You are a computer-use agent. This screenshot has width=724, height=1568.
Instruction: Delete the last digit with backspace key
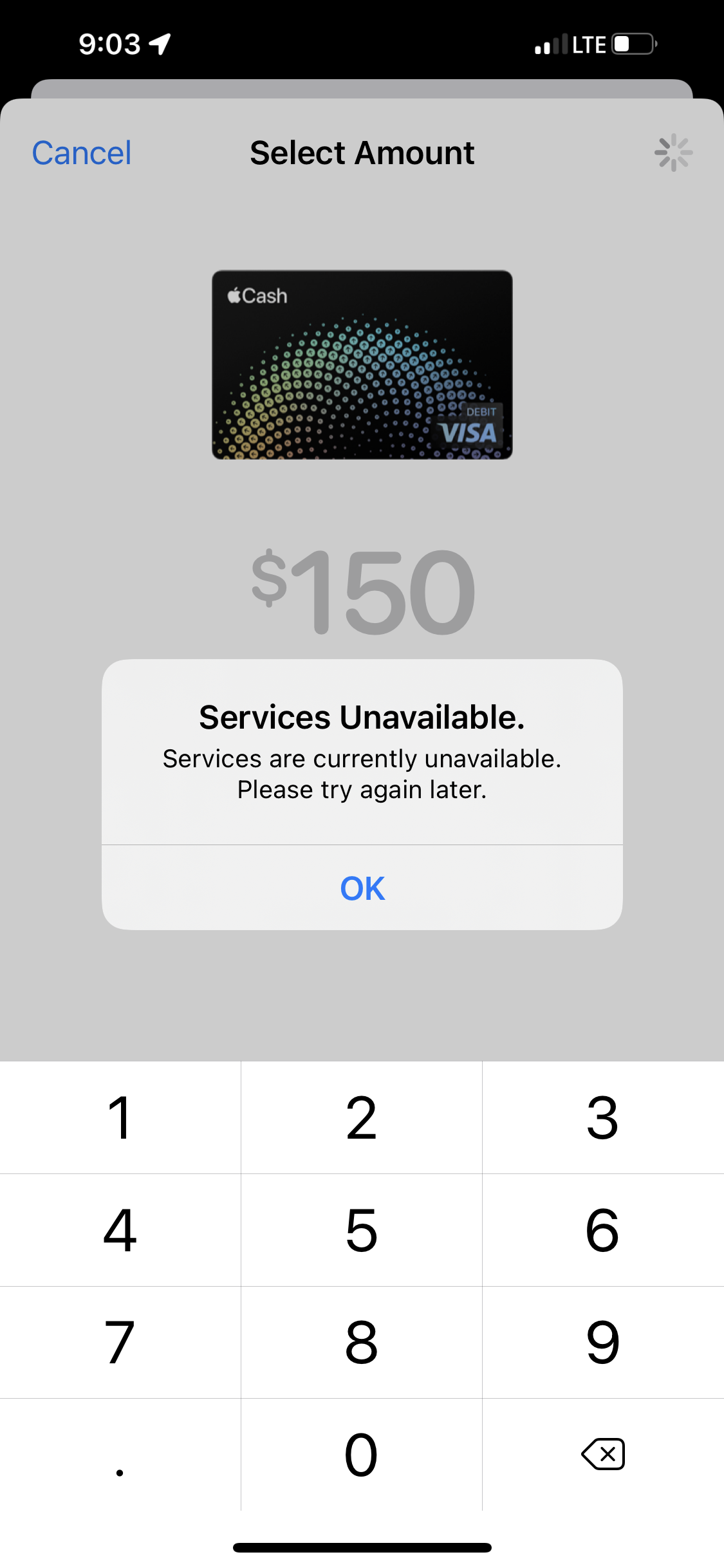(x=603, y=1455)
